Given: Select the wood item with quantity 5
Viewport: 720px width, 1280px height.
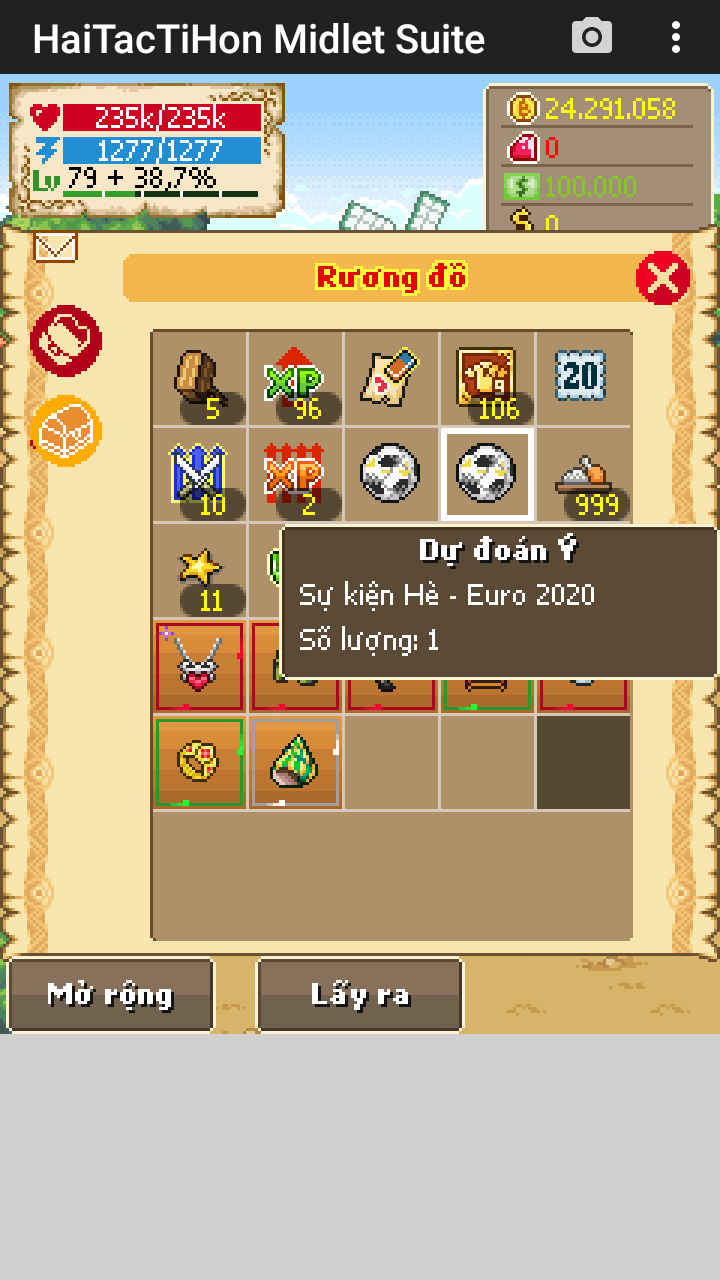Looking at the screenshot, I should pyautogui.click(x=199, y=378).
